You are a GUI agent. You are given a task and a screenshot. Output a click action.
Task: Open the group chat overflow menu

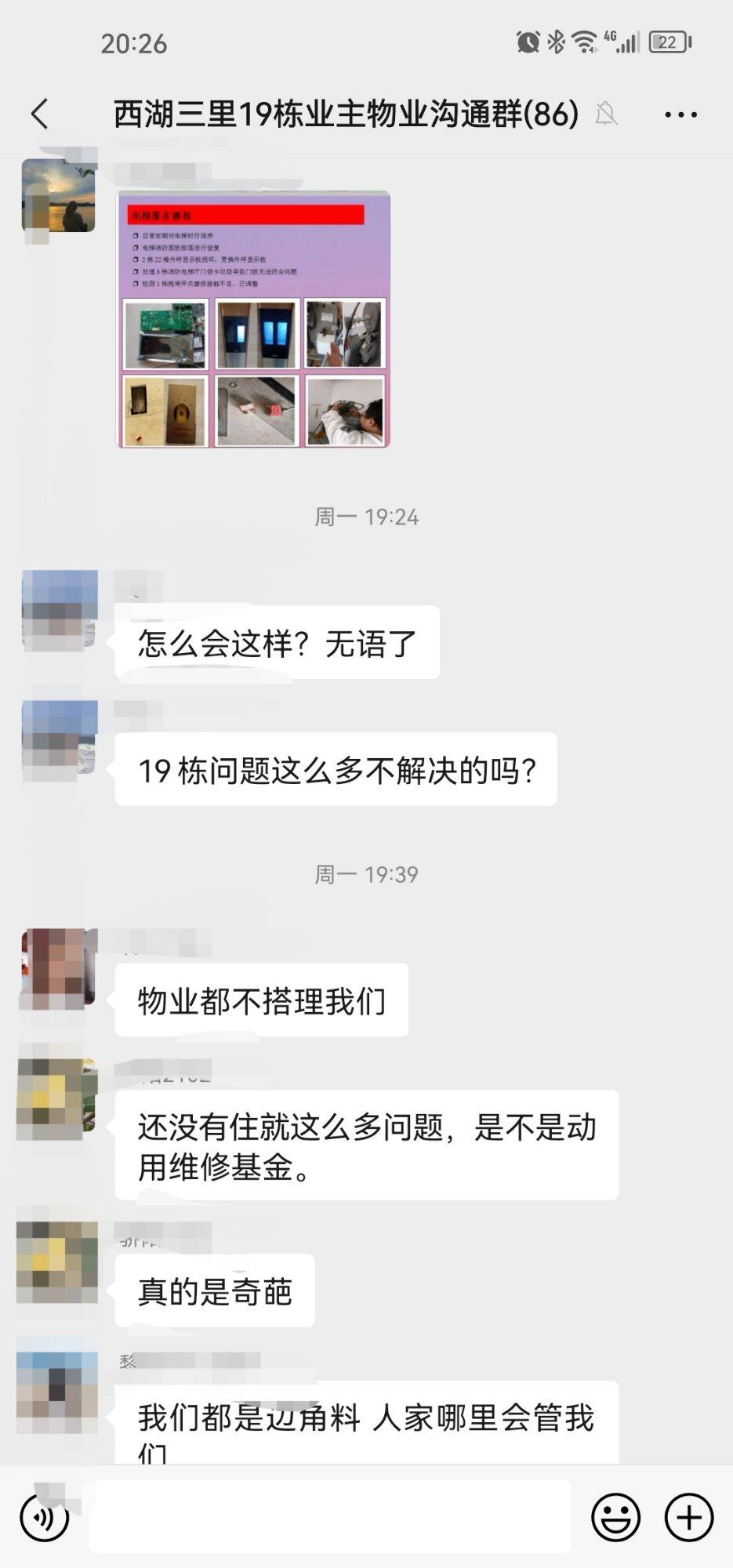680,114
